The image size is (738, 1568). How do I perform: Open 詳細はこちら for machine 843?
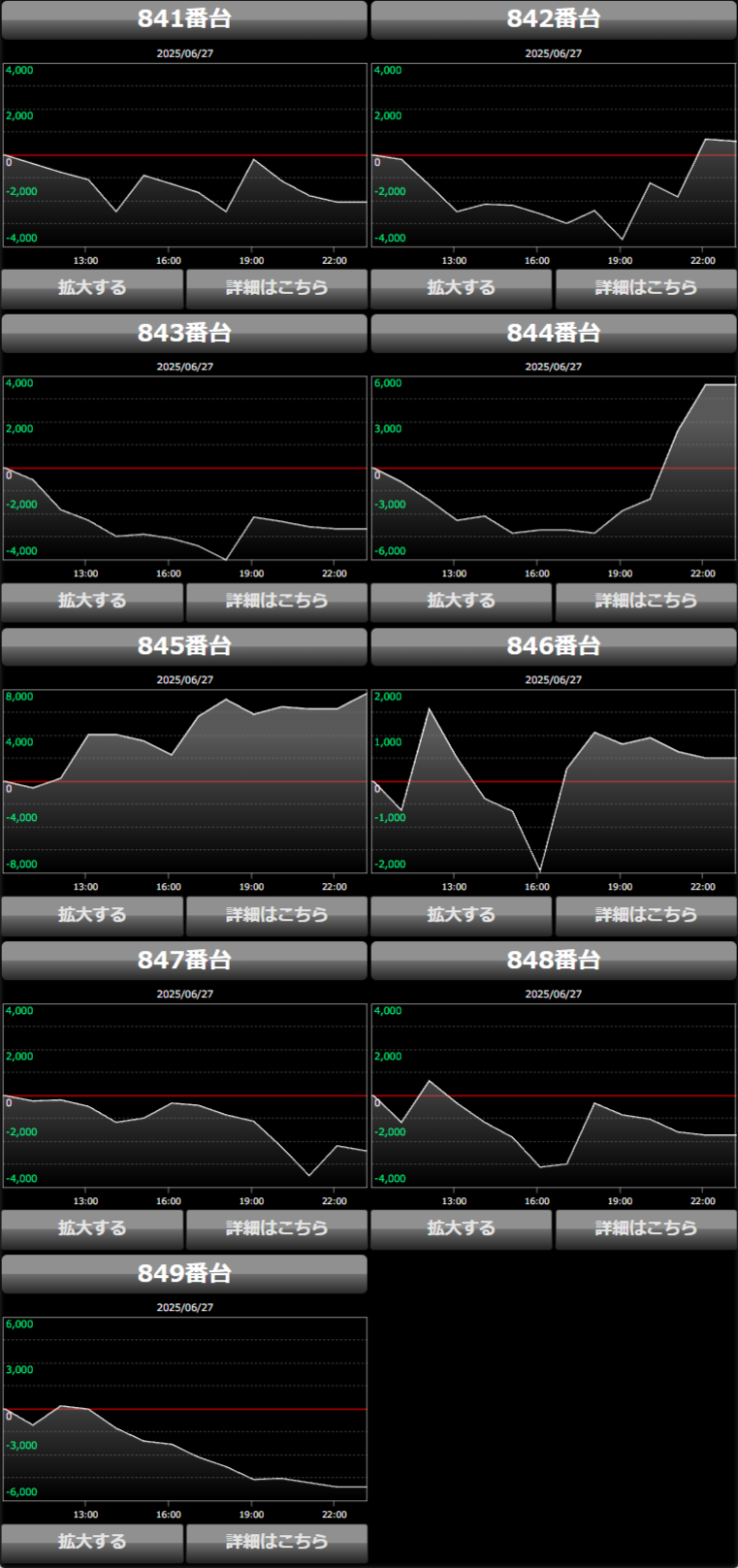tap(276, 601)
